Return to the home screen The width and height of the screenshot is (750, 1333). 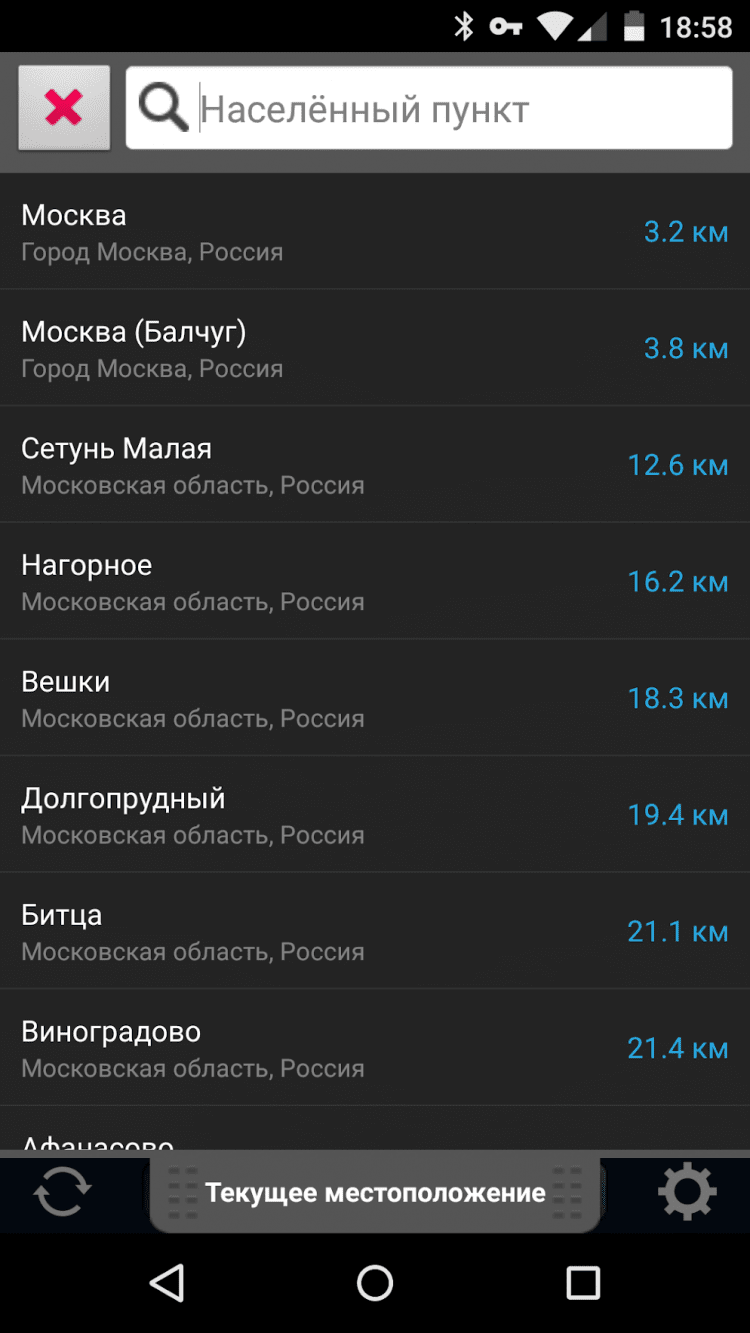[x=375, y=1282]
